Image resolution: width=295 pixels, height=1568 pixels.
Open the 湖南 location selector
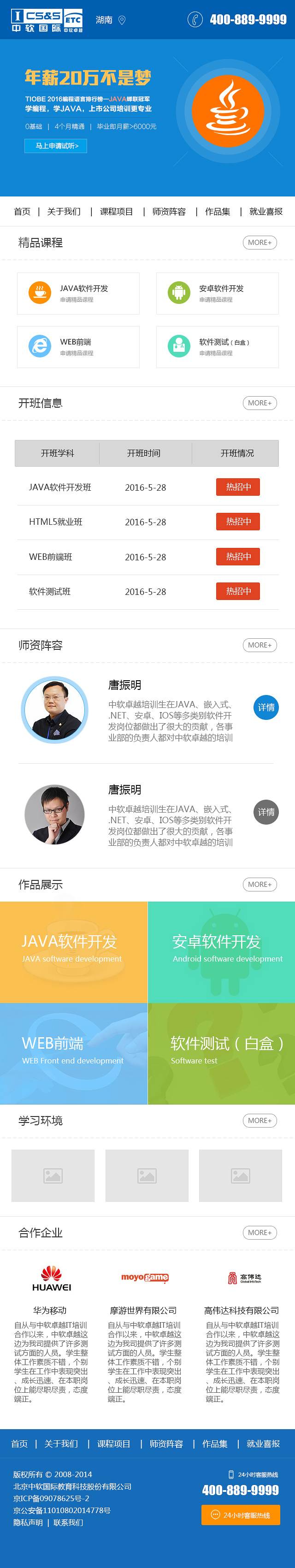(111, 20)
